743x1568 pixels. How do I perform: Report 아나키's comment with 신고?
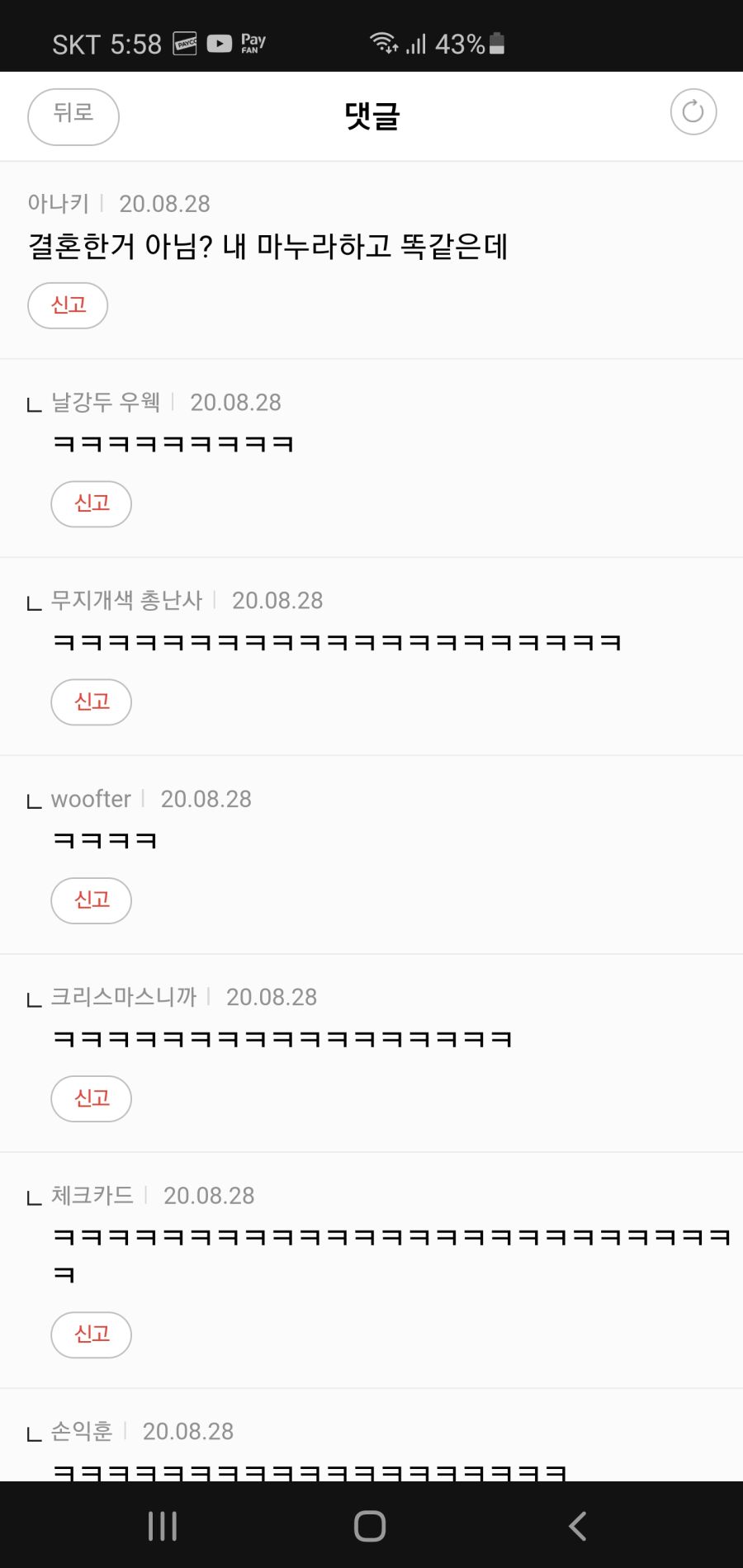click(x=68, y=305)
